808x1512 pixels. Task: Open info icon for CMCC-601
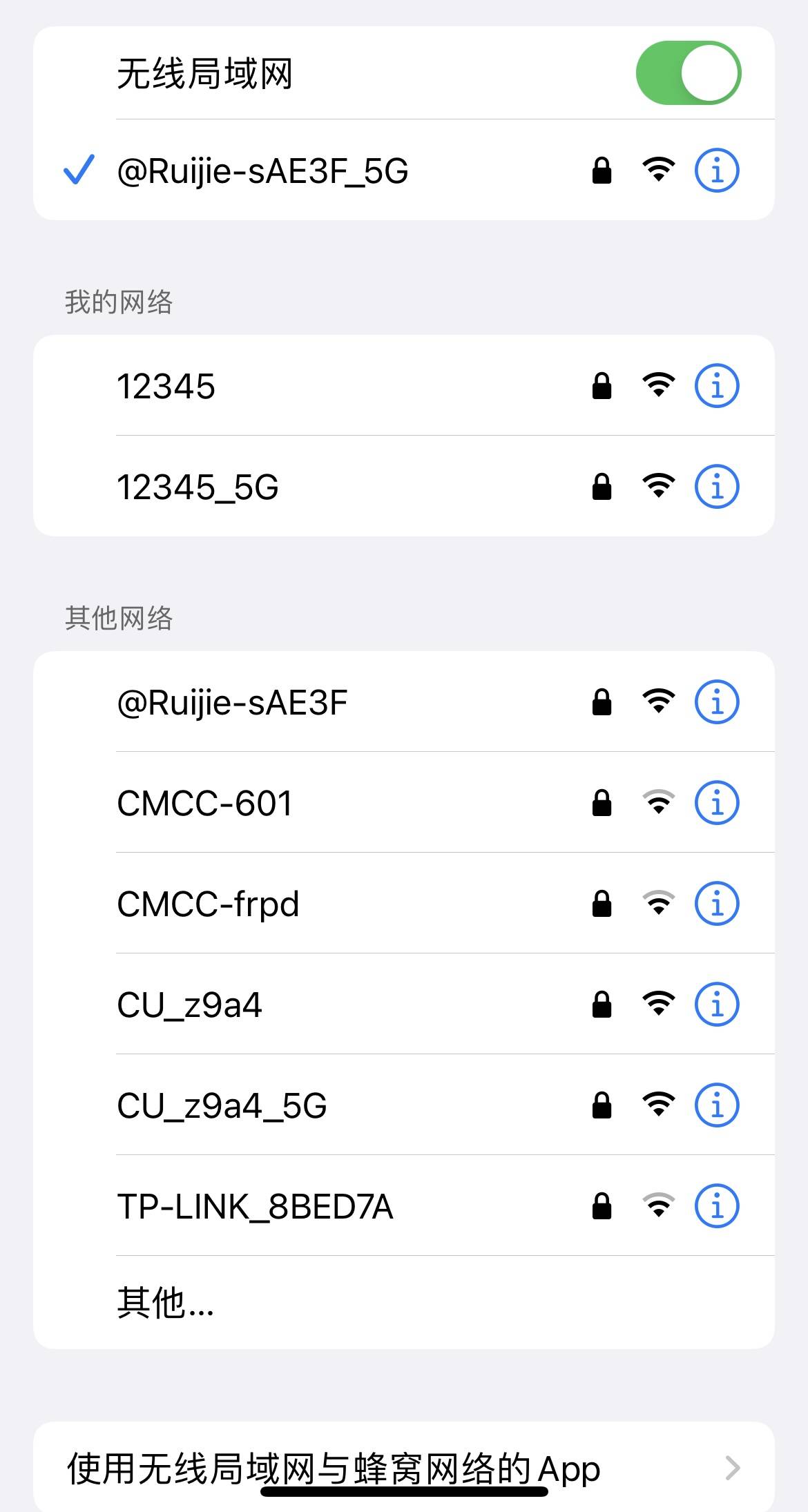click(x=717, y=802)
